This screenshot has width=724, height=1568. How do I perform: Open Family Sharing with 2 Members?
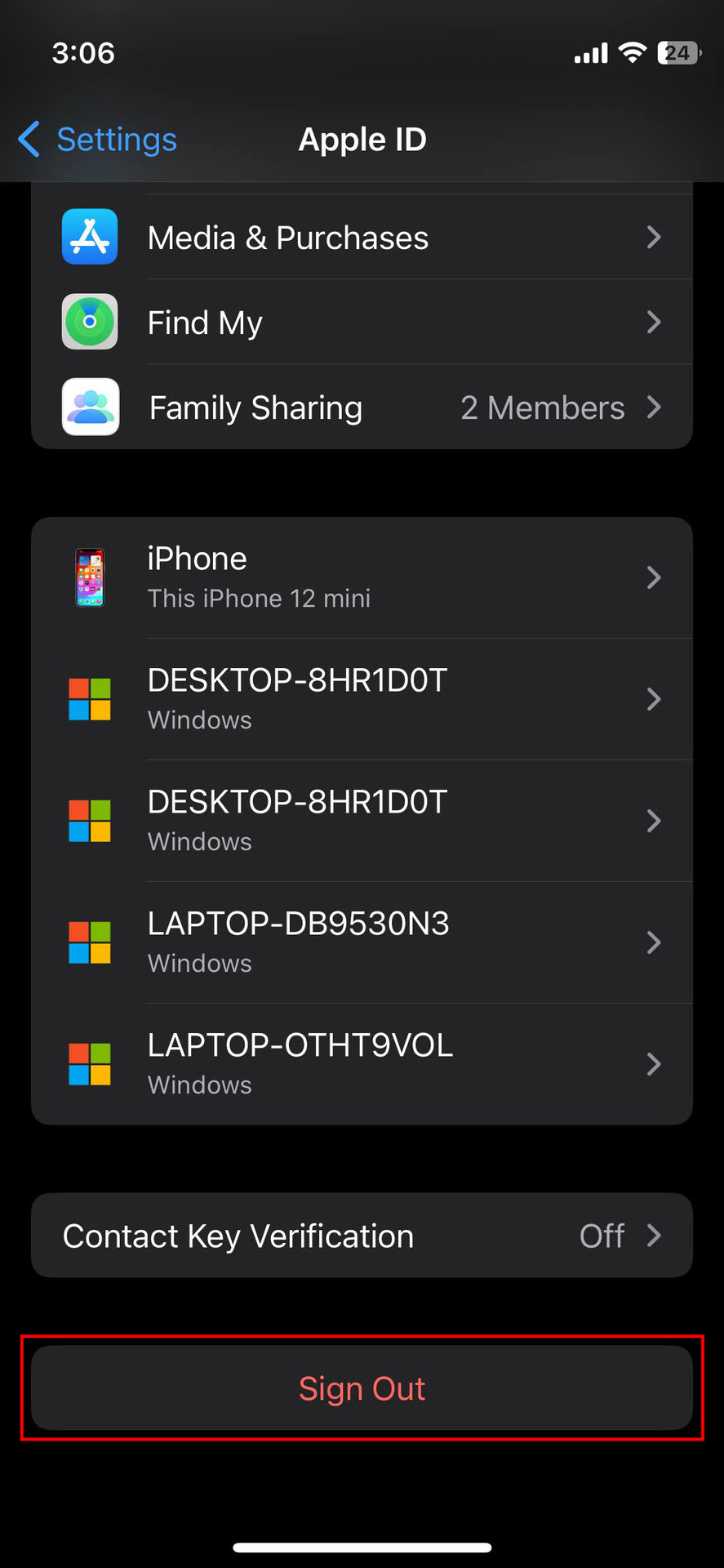[362, 408]
